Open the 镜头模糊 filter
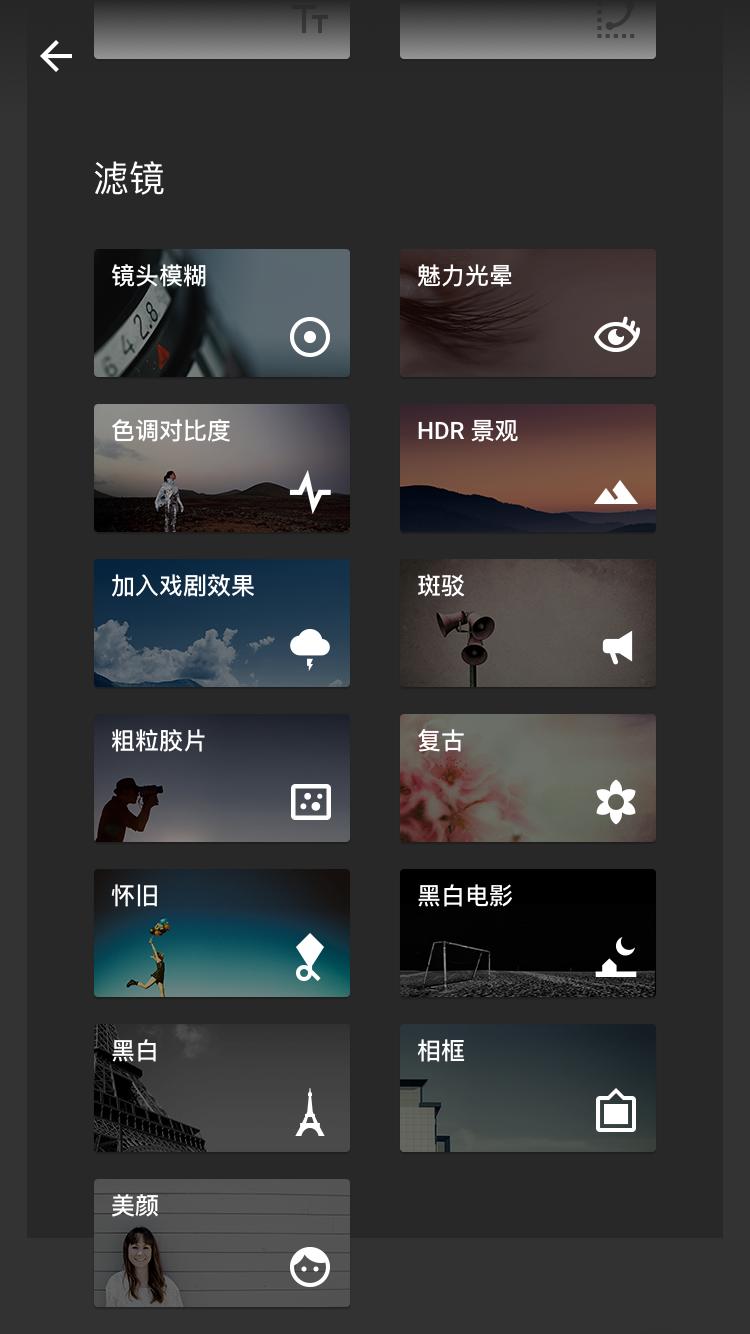 (x=222, y=313)
